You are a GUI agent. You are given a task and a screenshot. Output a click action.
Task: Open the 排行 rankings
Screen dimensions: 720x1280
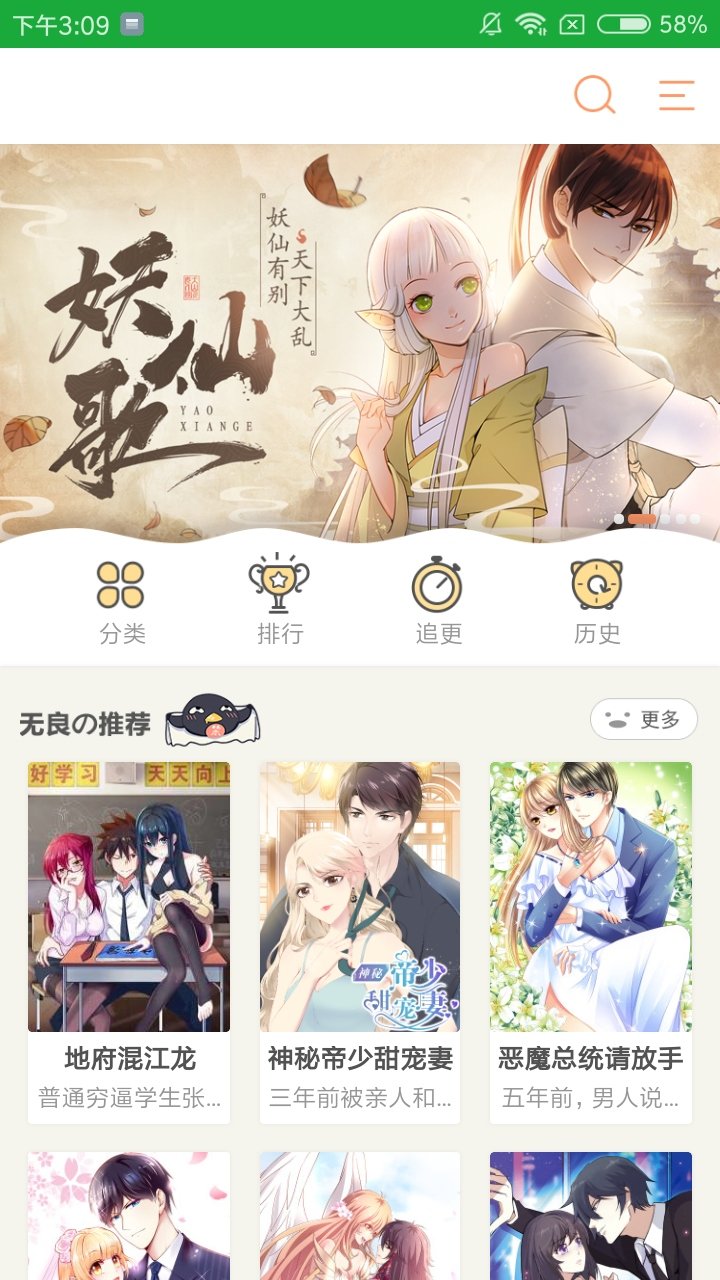[279, 602]
